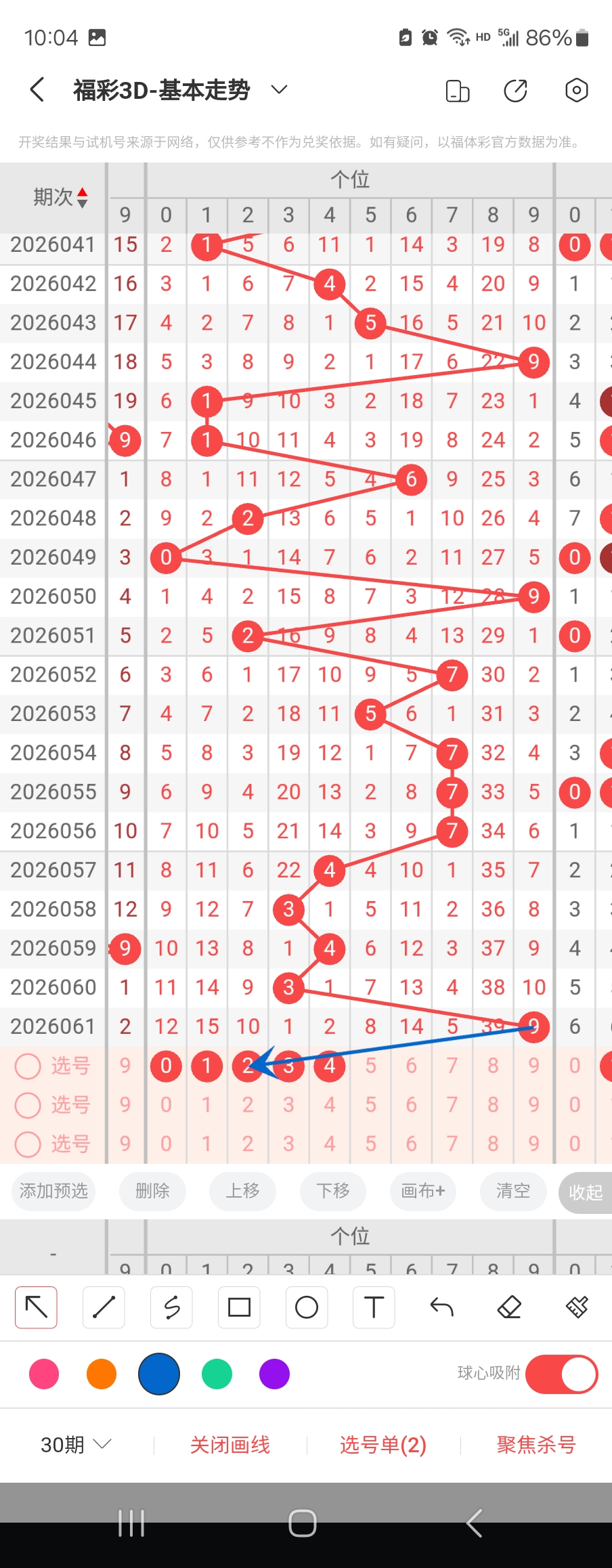Choose the text tool
The image size is (612, 1568).
[374, 1307]
